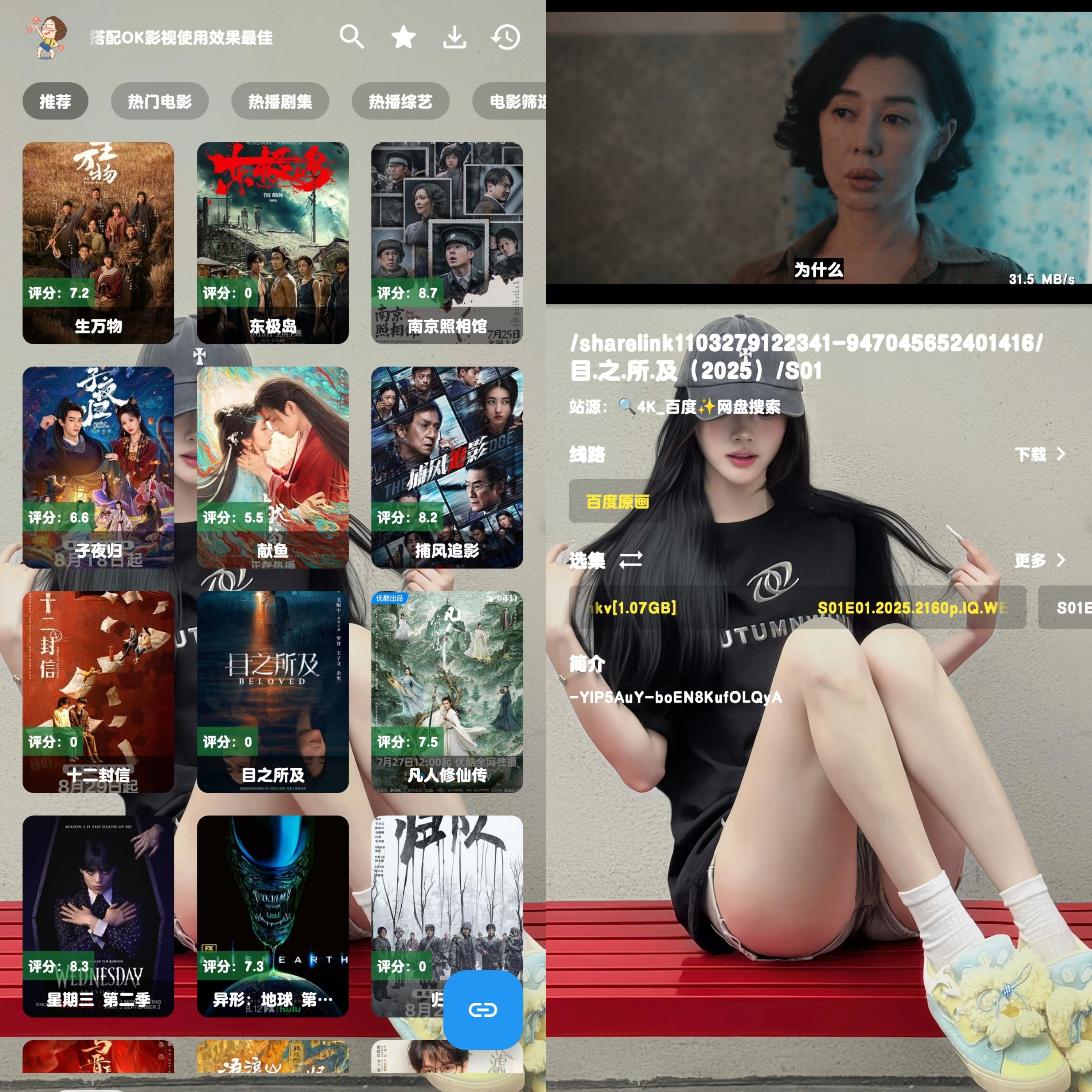Open favorites via the star icon
Screen dimensions: 1092x1092
(403, 37)
